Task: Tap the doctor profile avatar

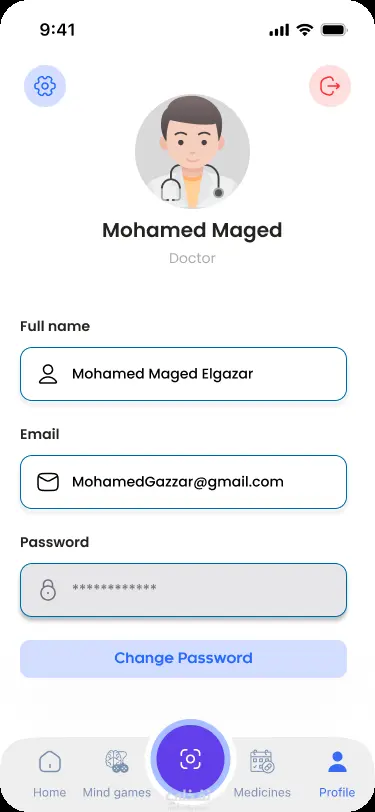Action: [x=192, y=151]
